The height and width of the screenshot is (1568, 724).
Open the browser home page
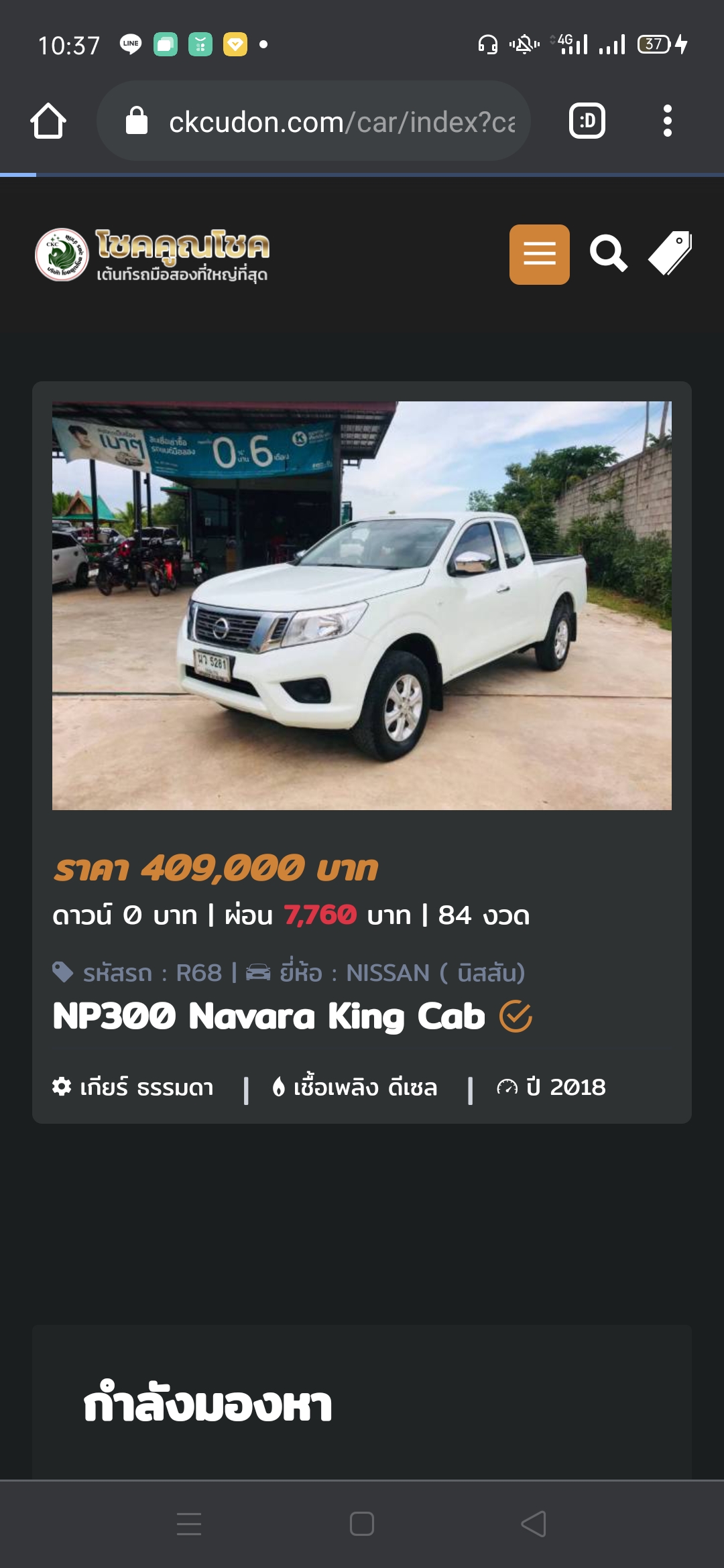pyautogui.click(x=48, y=121)
